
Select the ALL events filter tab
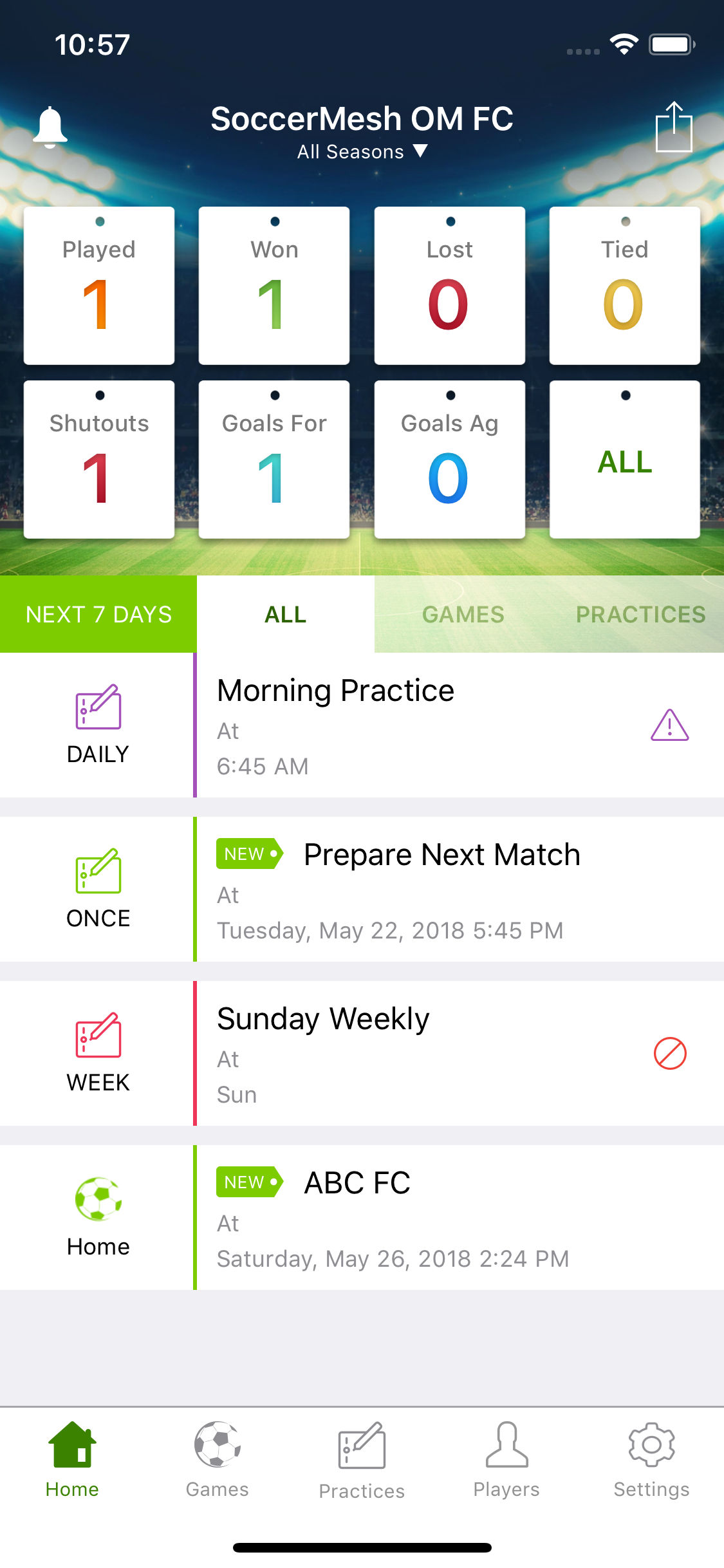click(x=285, y=615)
